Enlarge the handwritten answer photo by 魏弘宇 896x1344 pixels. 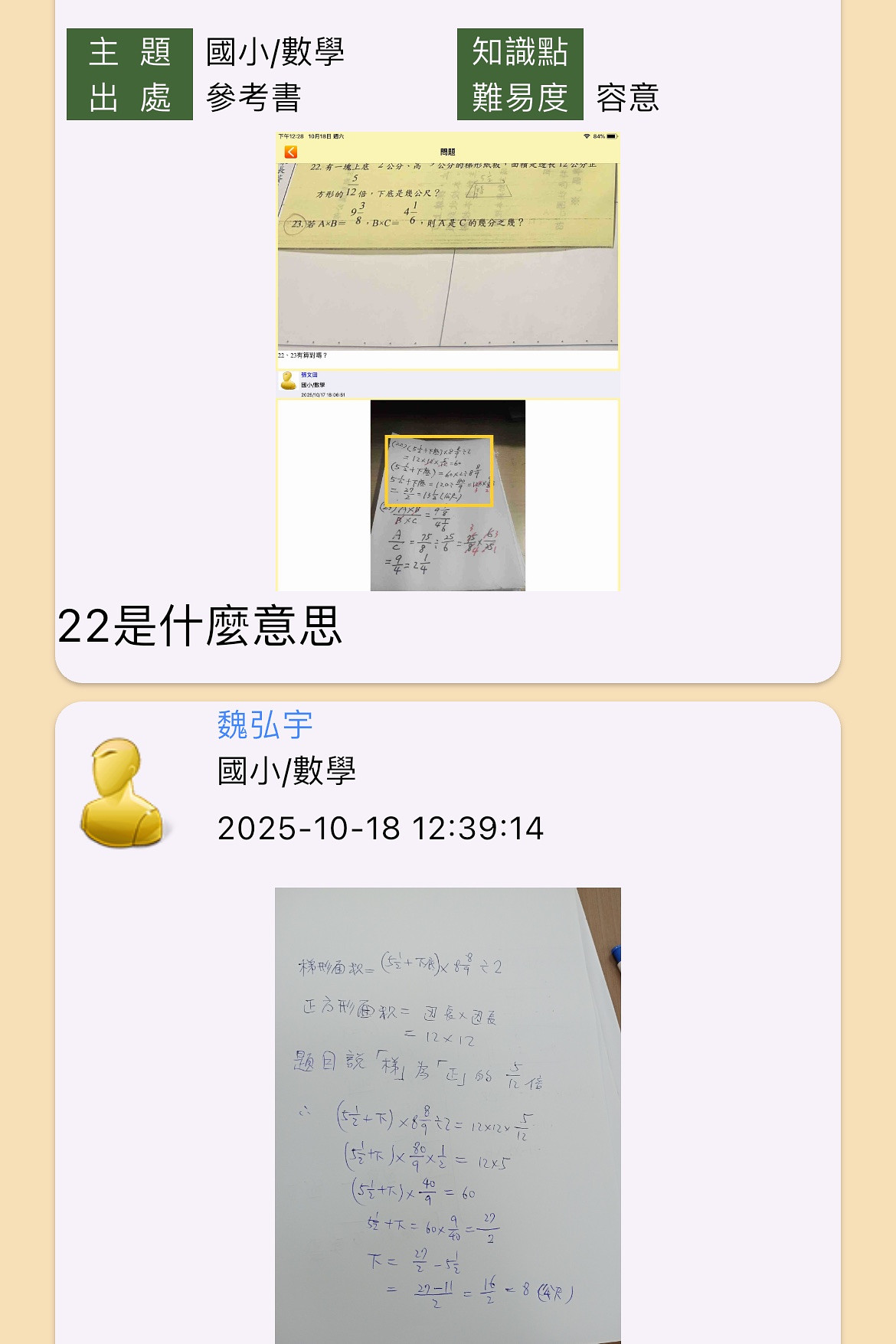pyautogui.click(x=448, y=1114)
